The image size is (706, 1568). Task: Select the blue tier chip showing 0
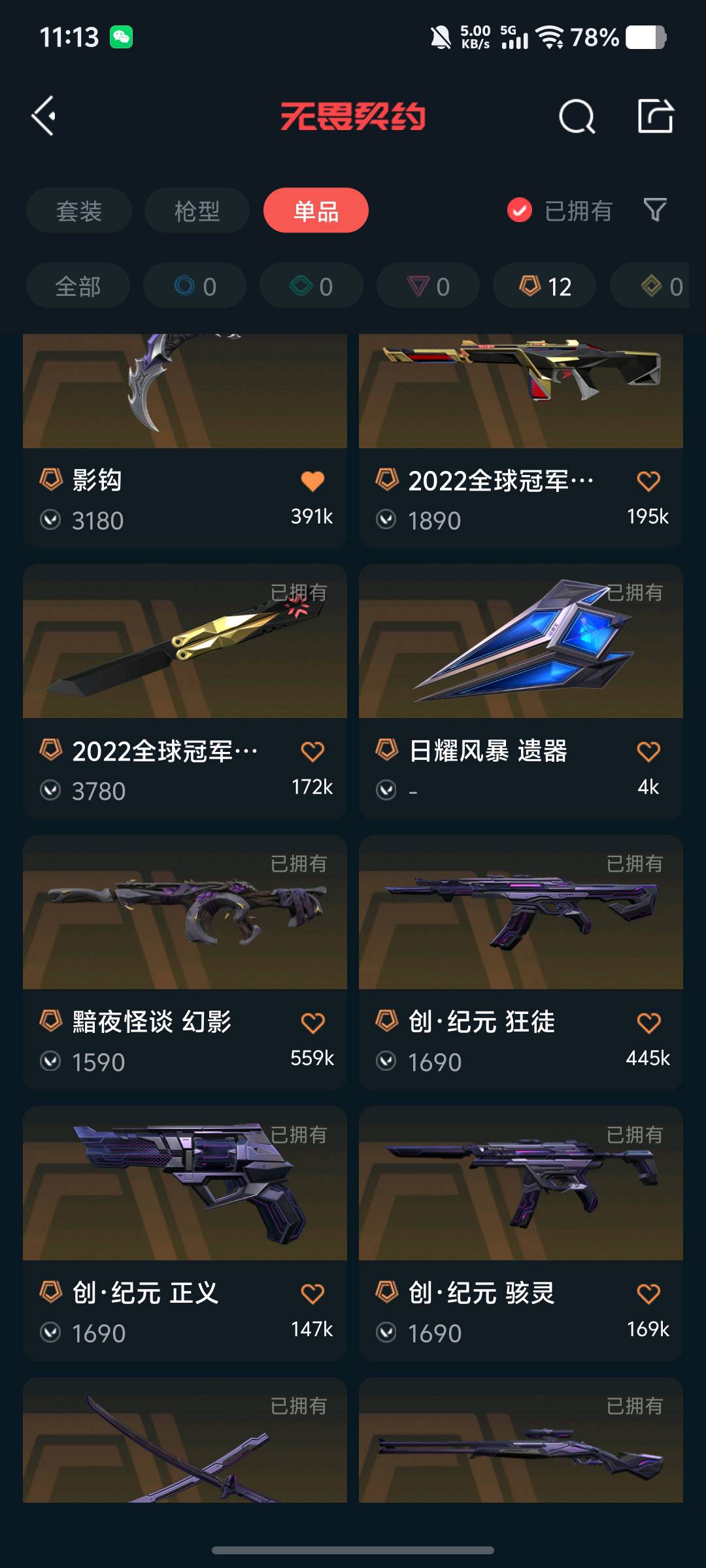pos(195,286)
